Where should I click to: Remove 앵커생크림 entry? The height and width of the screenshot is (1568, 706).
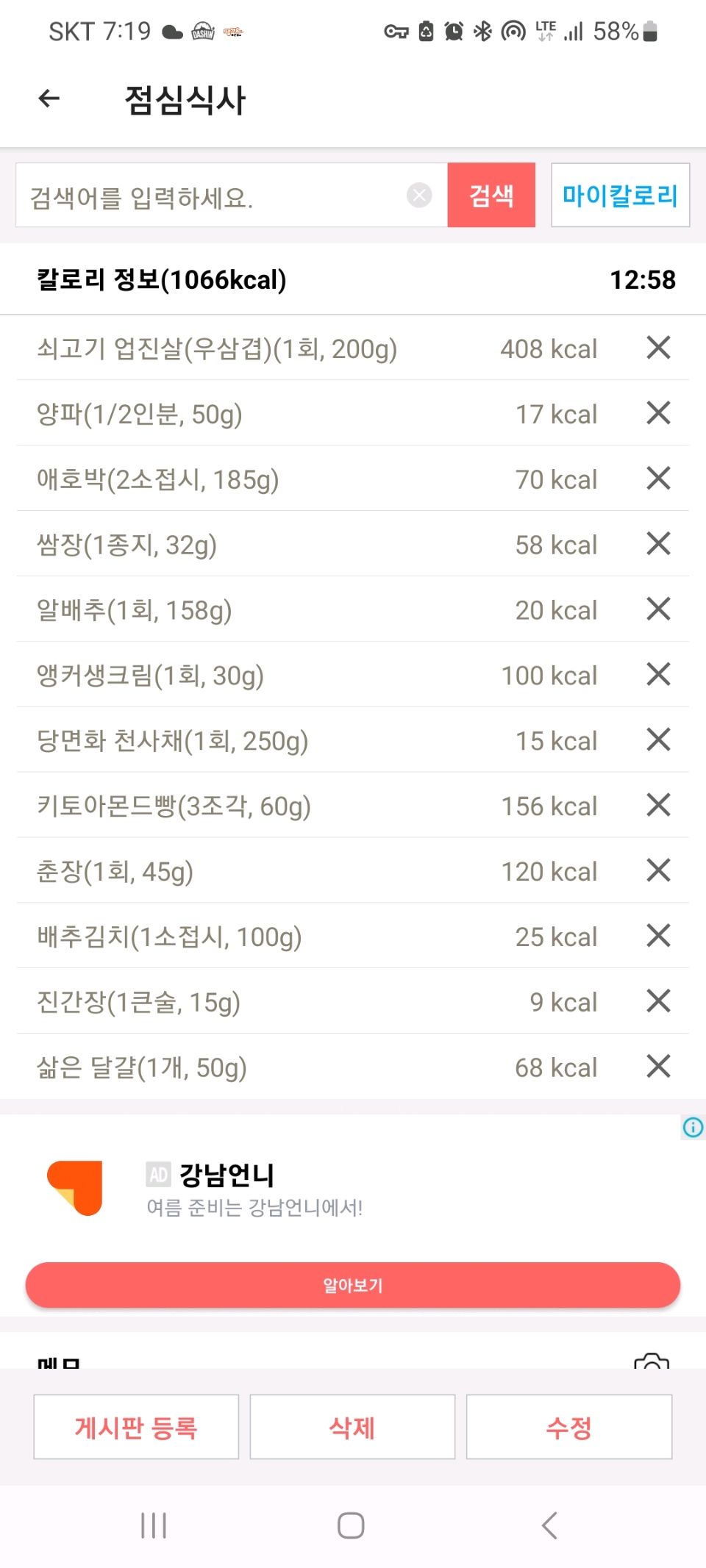[x=658, y=674]
